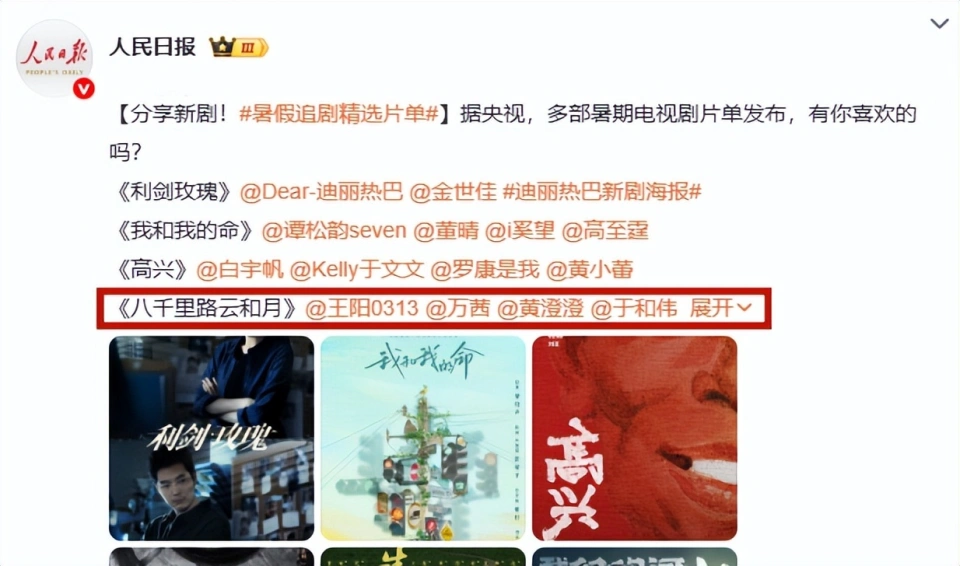Expand full post with 展开
The image size is (960, 566).
[720, 308]
